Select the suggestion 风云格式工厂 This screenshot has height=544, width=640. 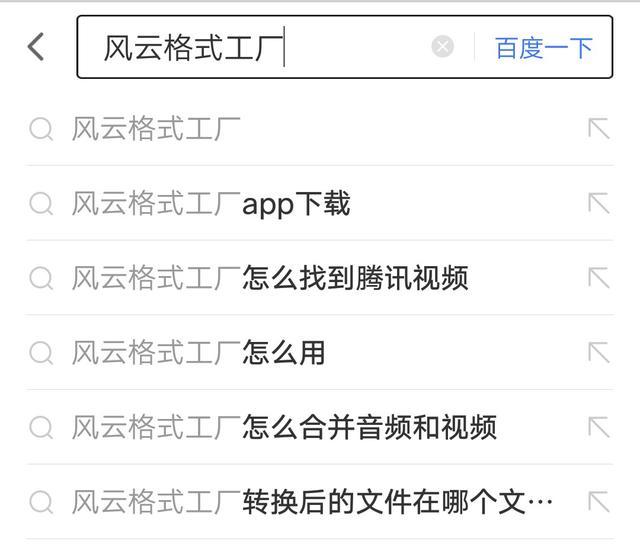pos(157,129)
